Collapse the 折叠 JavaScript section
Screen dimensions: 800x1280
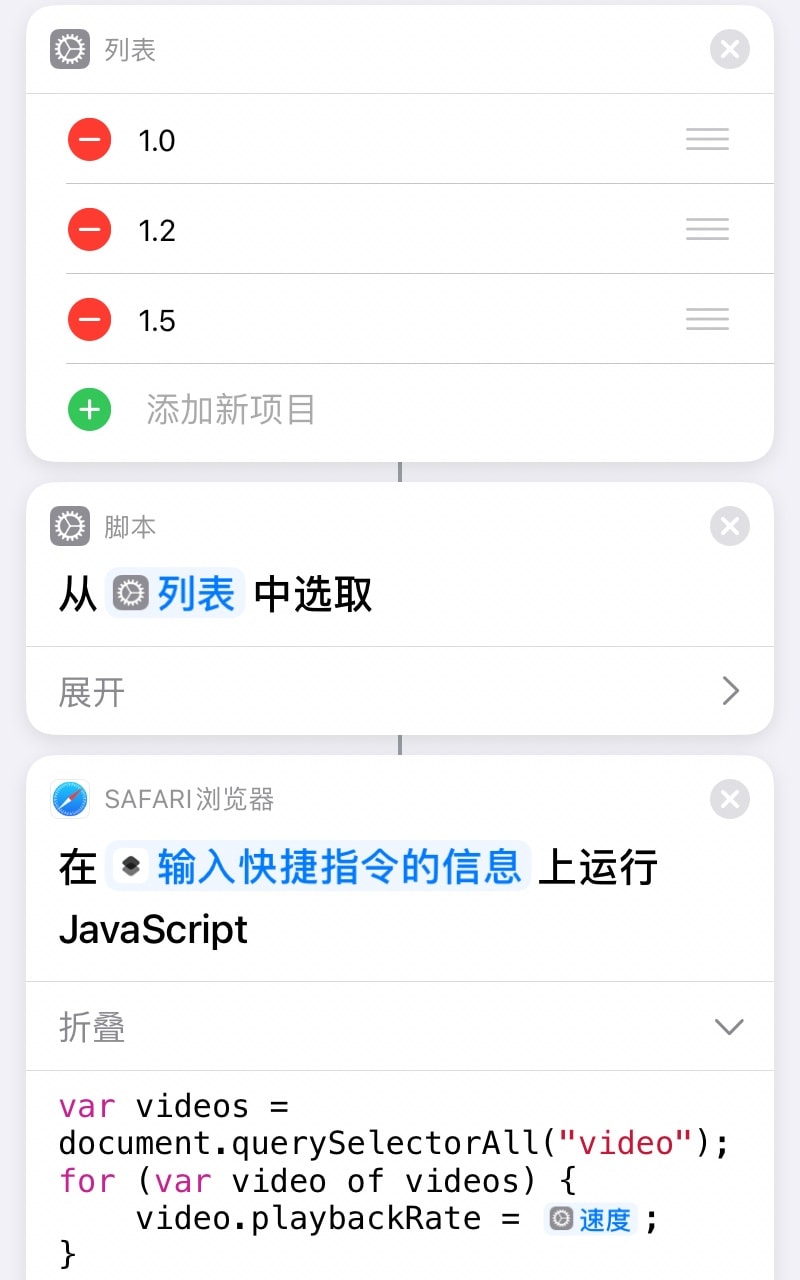coord(400,1026)
